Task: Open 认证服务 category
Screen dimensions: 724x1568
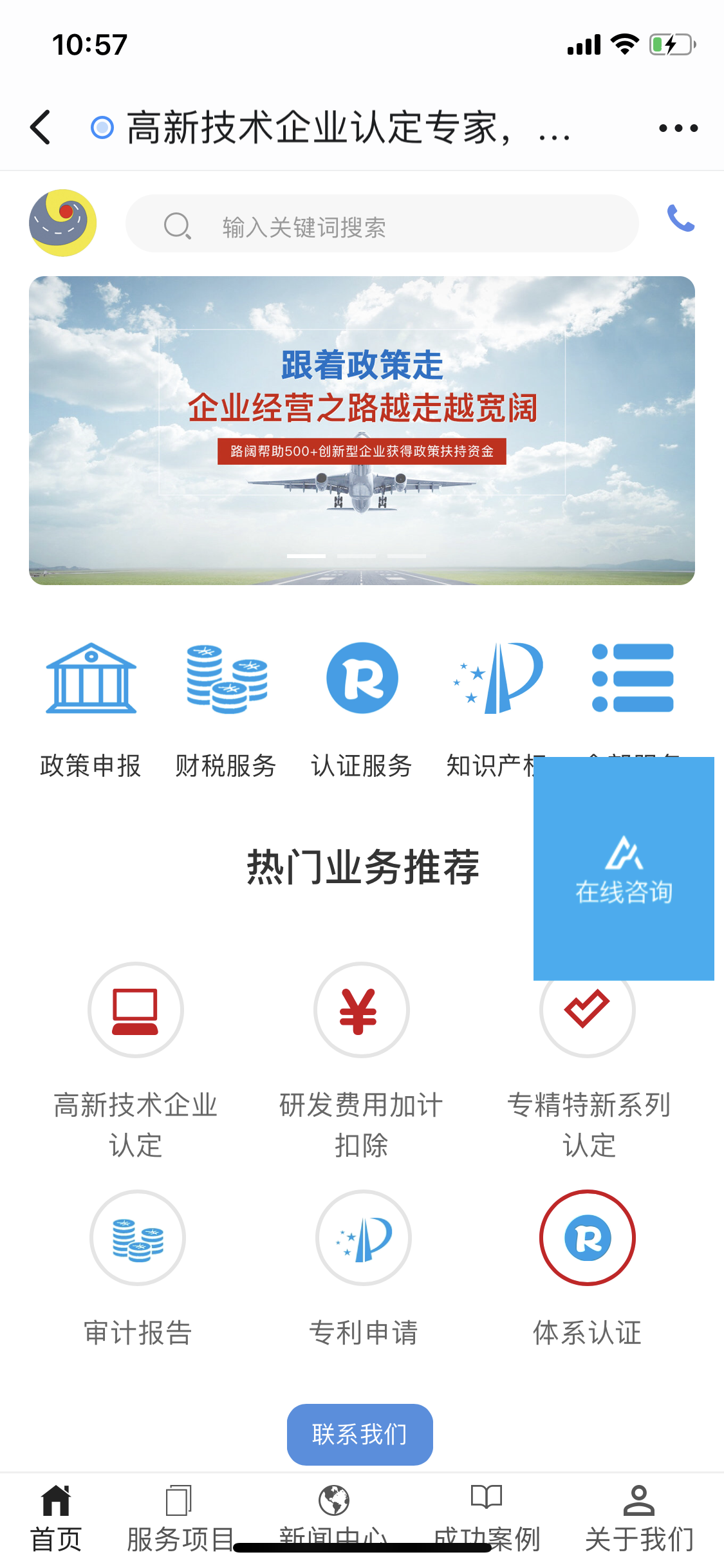Action: coord(362,708)
